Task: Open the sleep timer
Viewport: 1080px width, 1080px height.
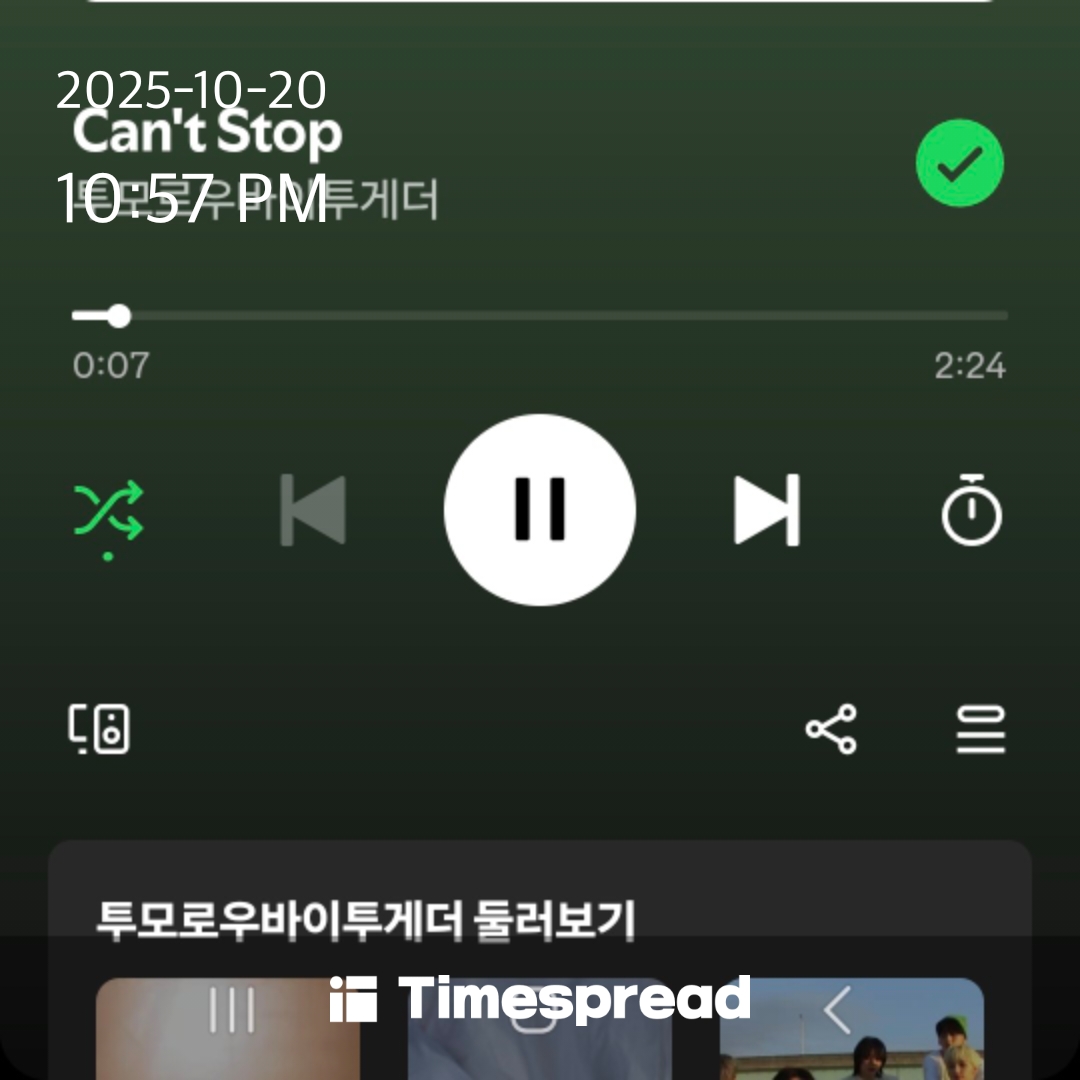Action: coord(971,512)
